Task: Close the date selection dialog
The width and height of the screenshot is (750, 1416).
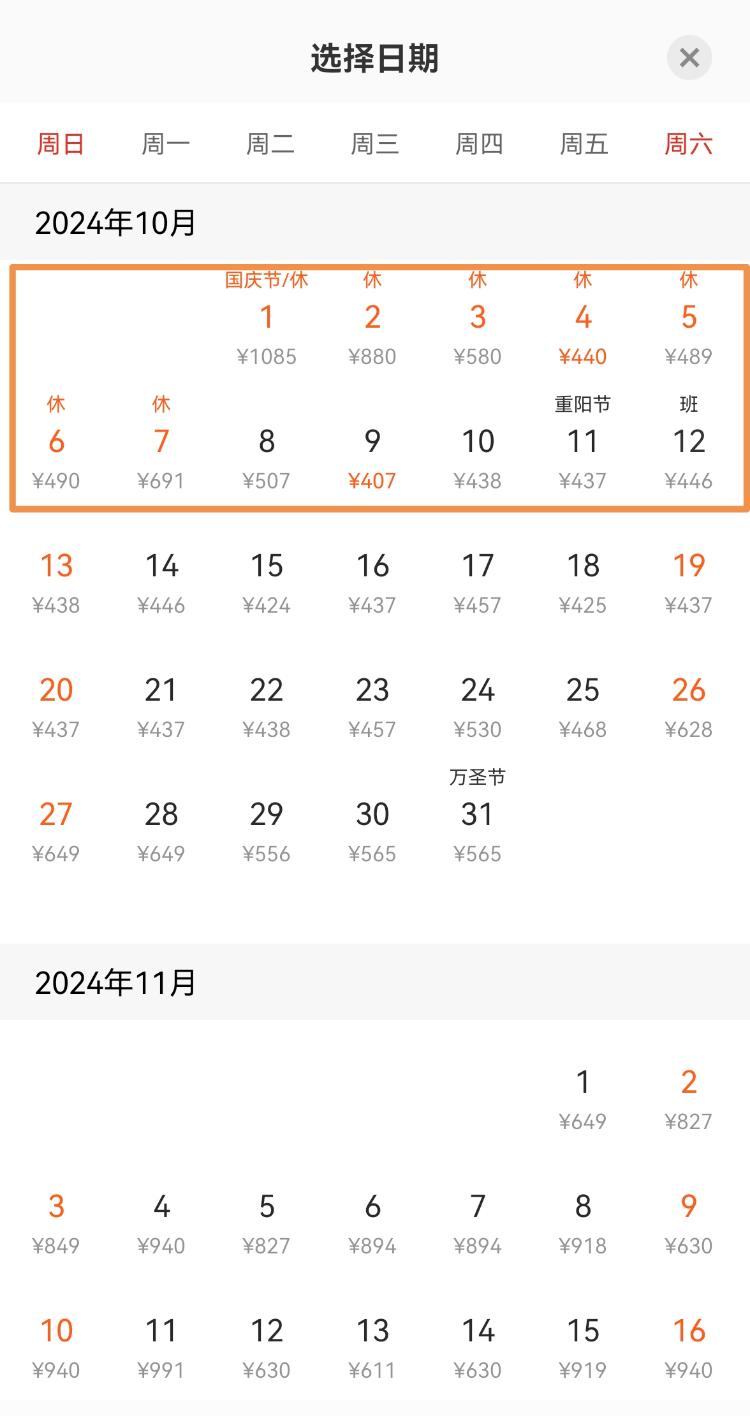Action: click(x=689, y=58)
